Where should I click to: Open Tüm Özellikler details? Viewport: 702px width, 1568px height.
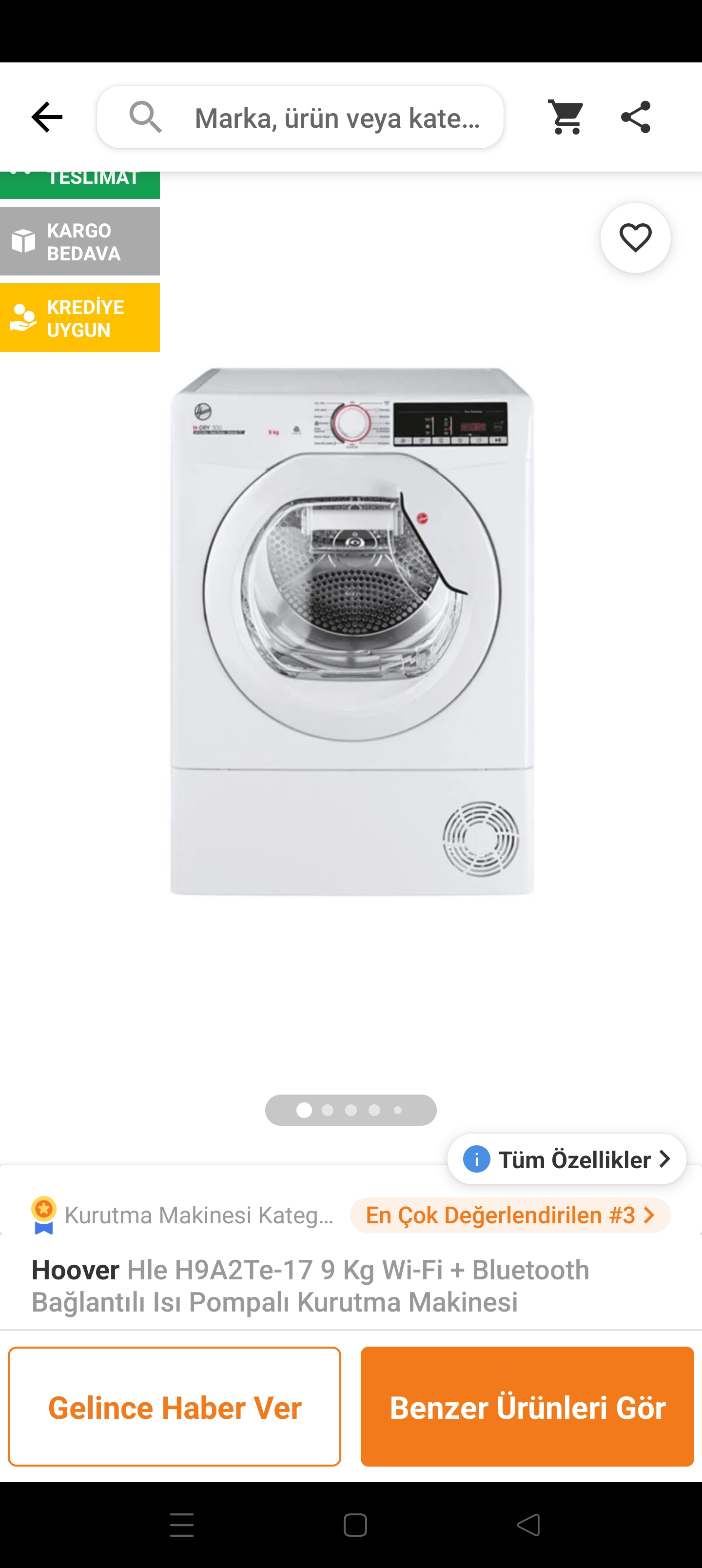[x=566, y=1159]
